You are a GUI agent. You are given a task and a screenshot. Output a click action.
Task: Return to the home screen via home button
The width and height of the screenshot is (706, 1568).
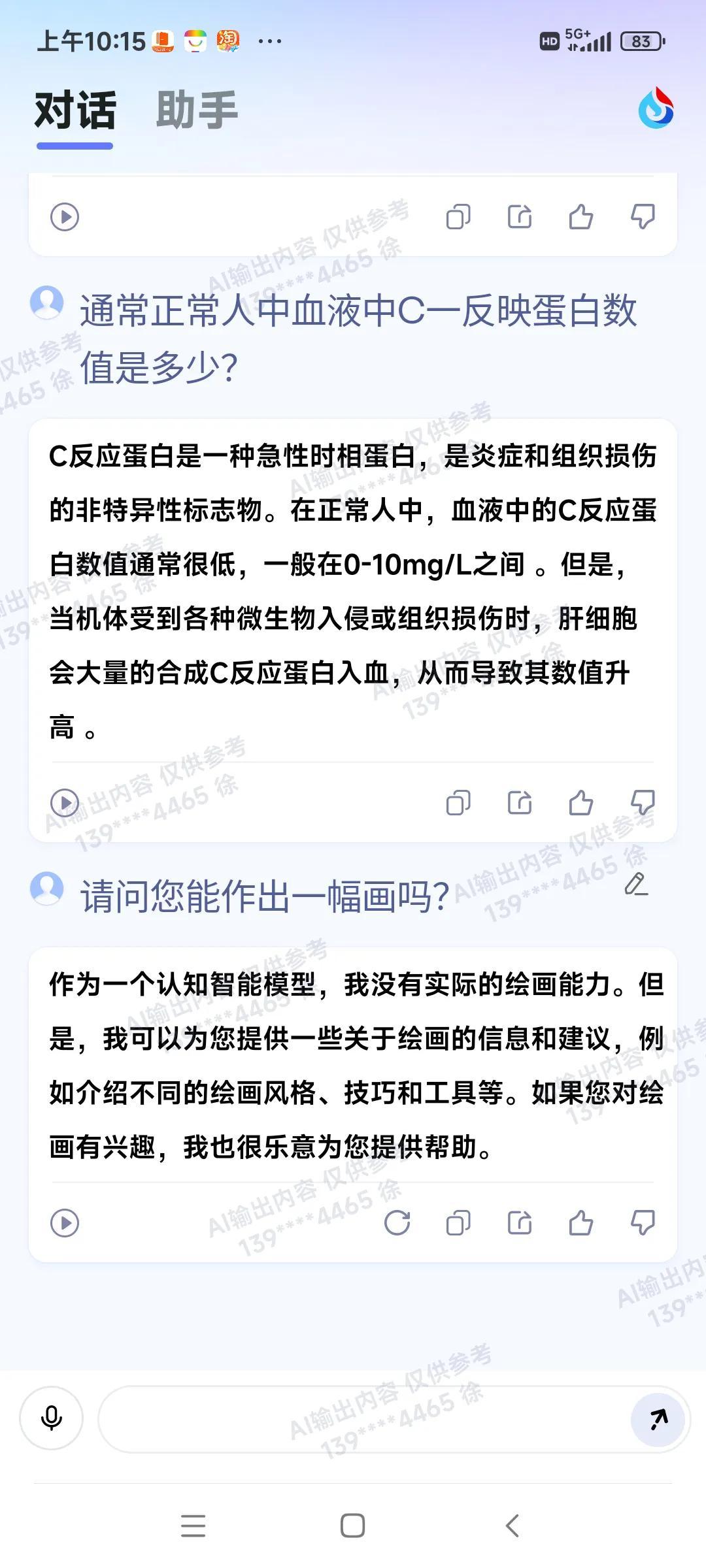click(352, 1526)
